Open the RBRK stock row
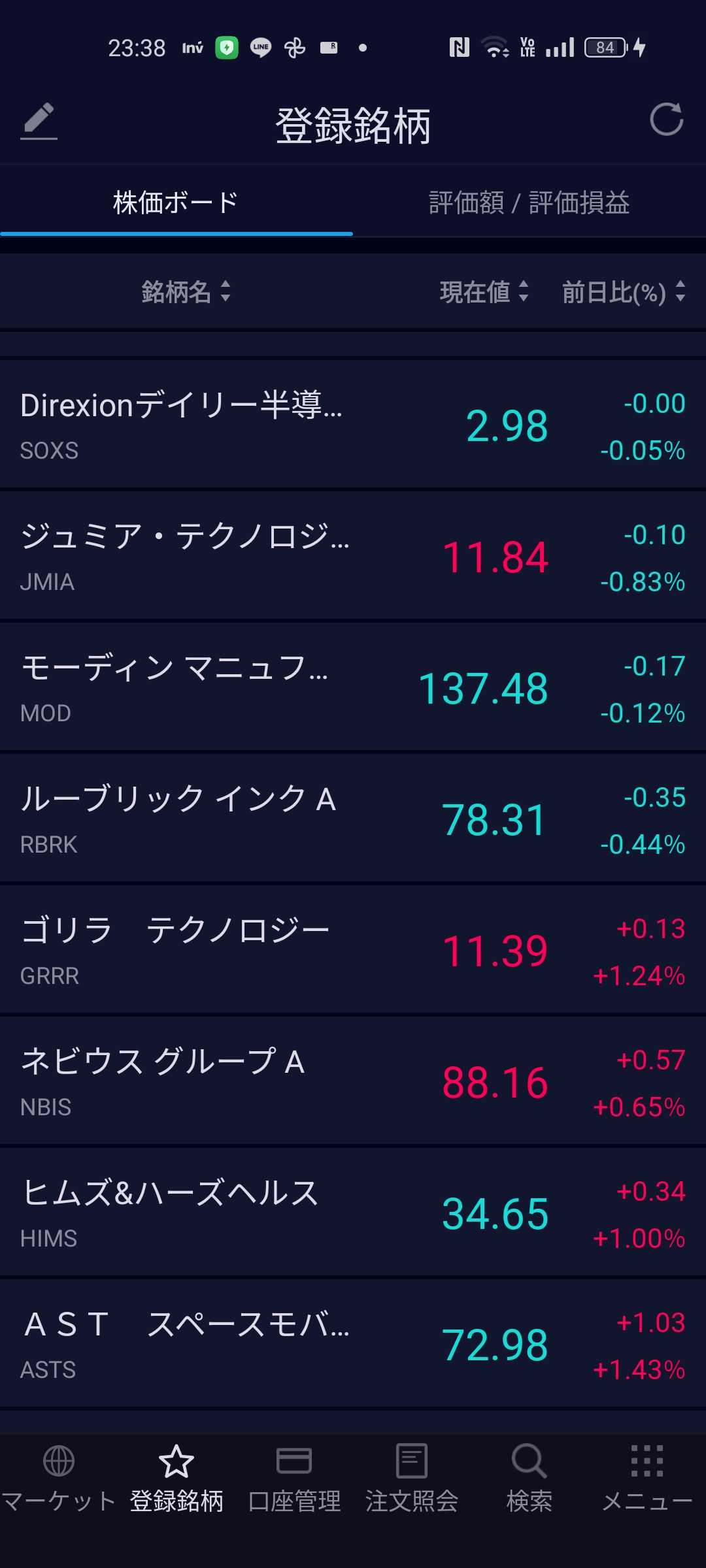Viewport: 706px width, 1568px height. click(x=353, y=819)
